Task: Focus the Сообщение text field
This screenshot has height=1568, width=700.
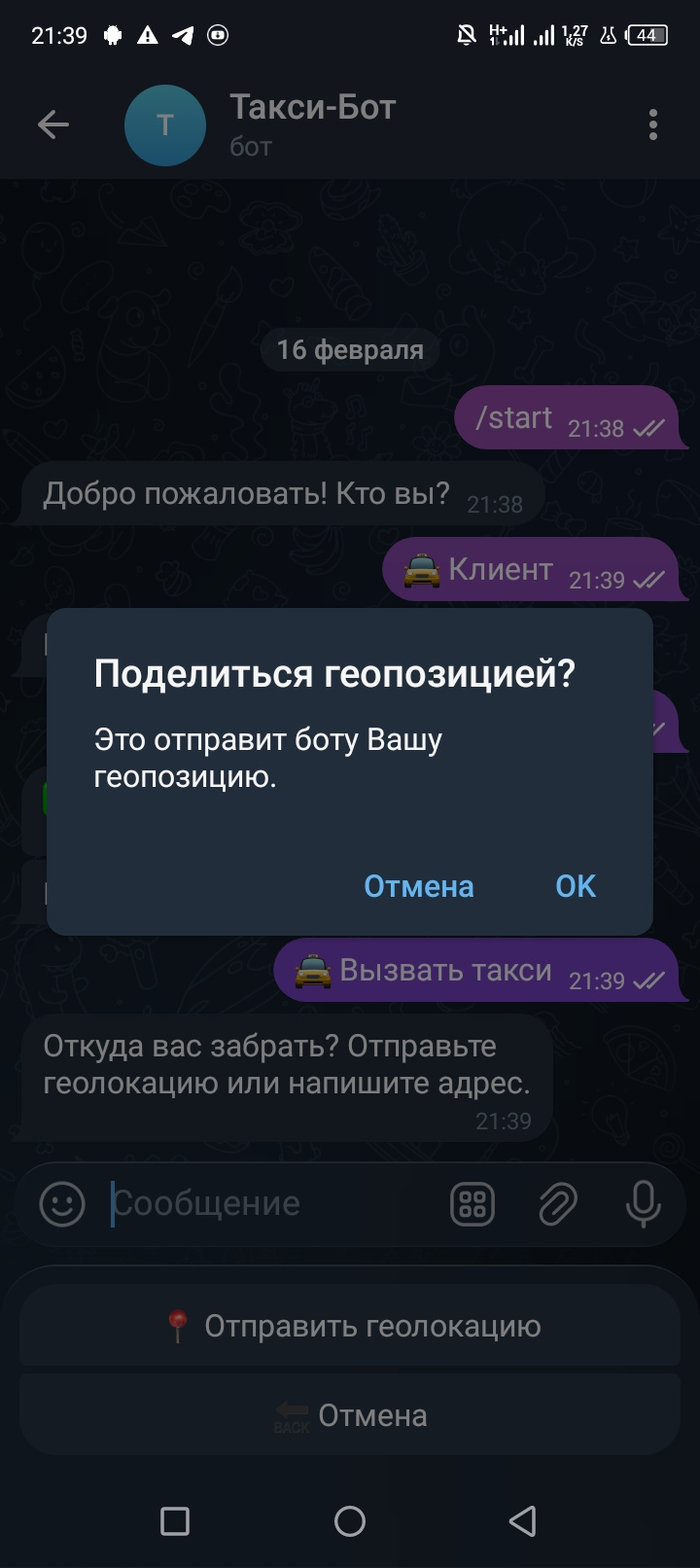Action: (272, 1204)
